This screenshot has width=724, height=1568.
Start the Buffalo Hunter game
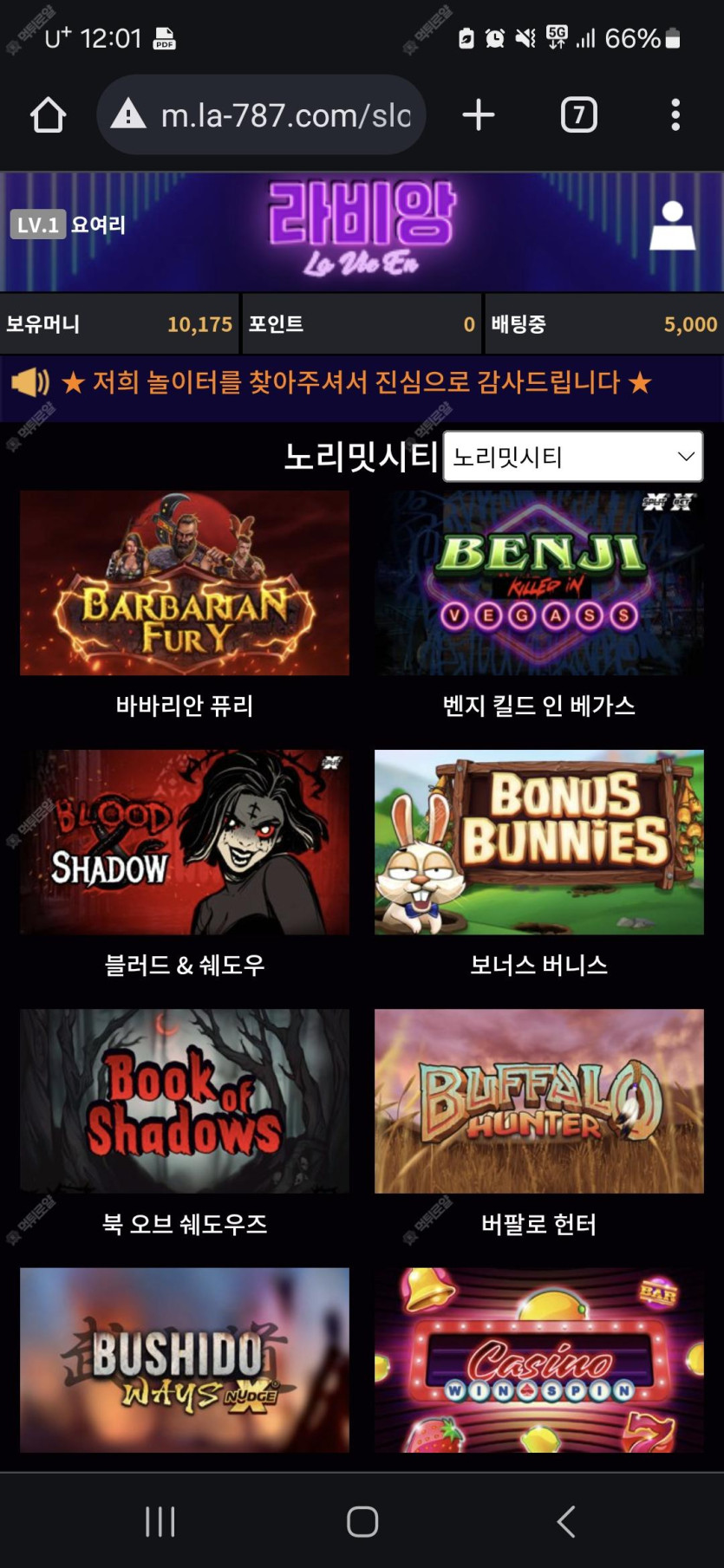[x=538, y=1101]
